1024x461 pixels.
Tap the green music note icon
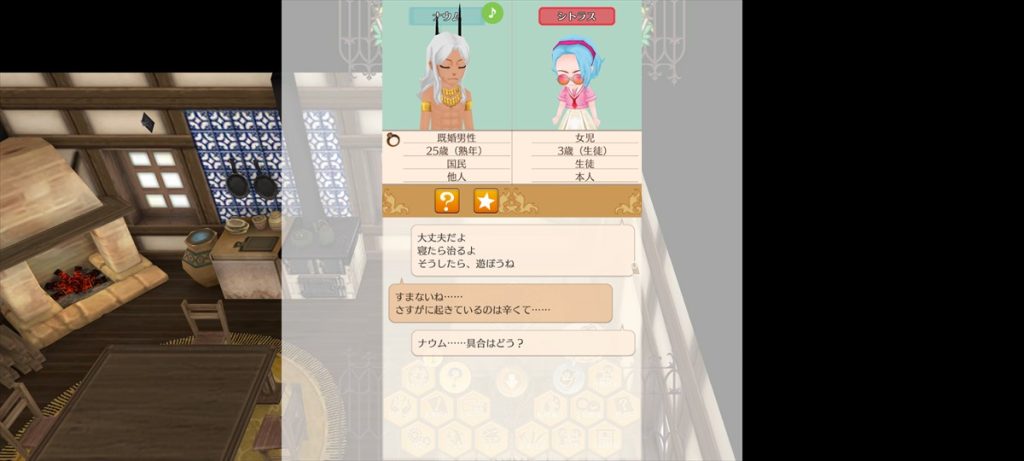pyautogui.click(x=492, y=12)
